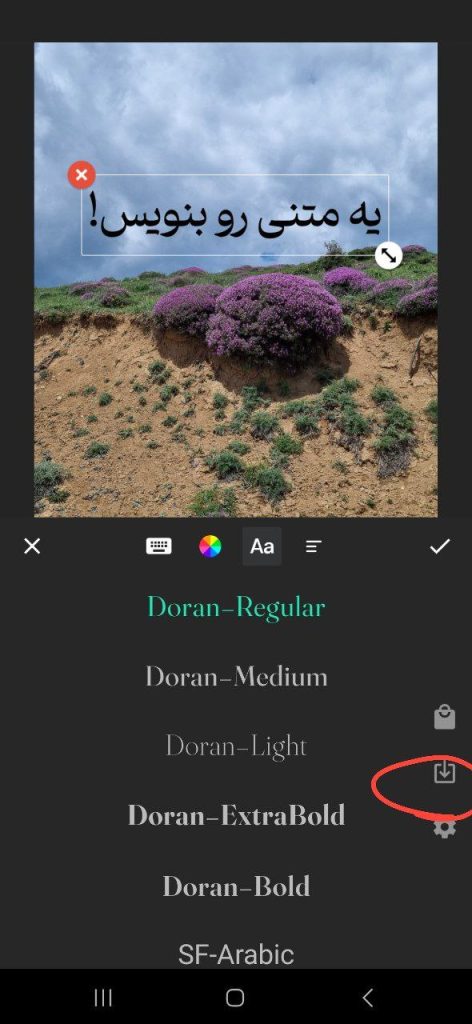Image resolution: width=472 pixels, height=1024 pixels.
Task: Select the Aa font tab
Action: [x=262, y=546]
